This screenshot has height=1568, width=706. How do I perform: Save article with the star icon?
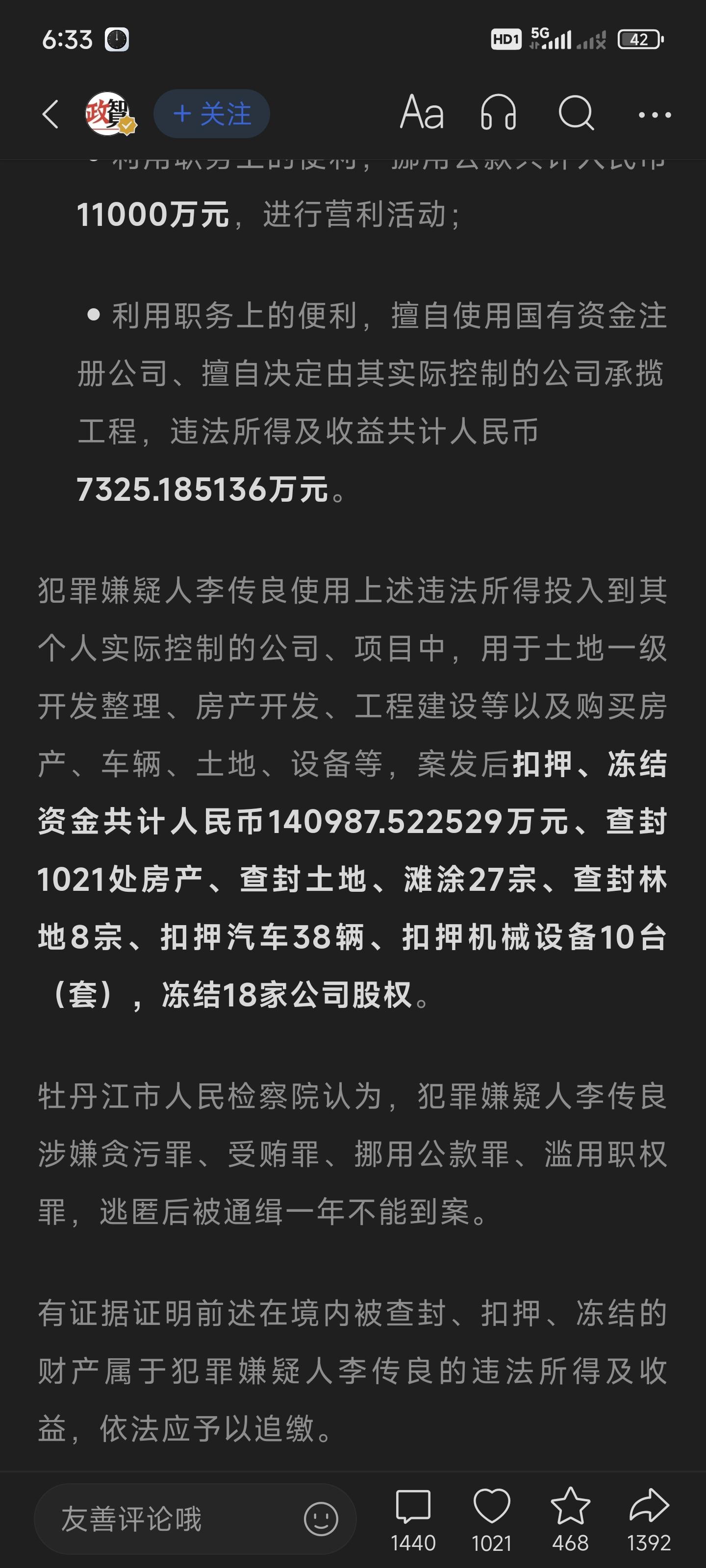(x=570, y=1519)
